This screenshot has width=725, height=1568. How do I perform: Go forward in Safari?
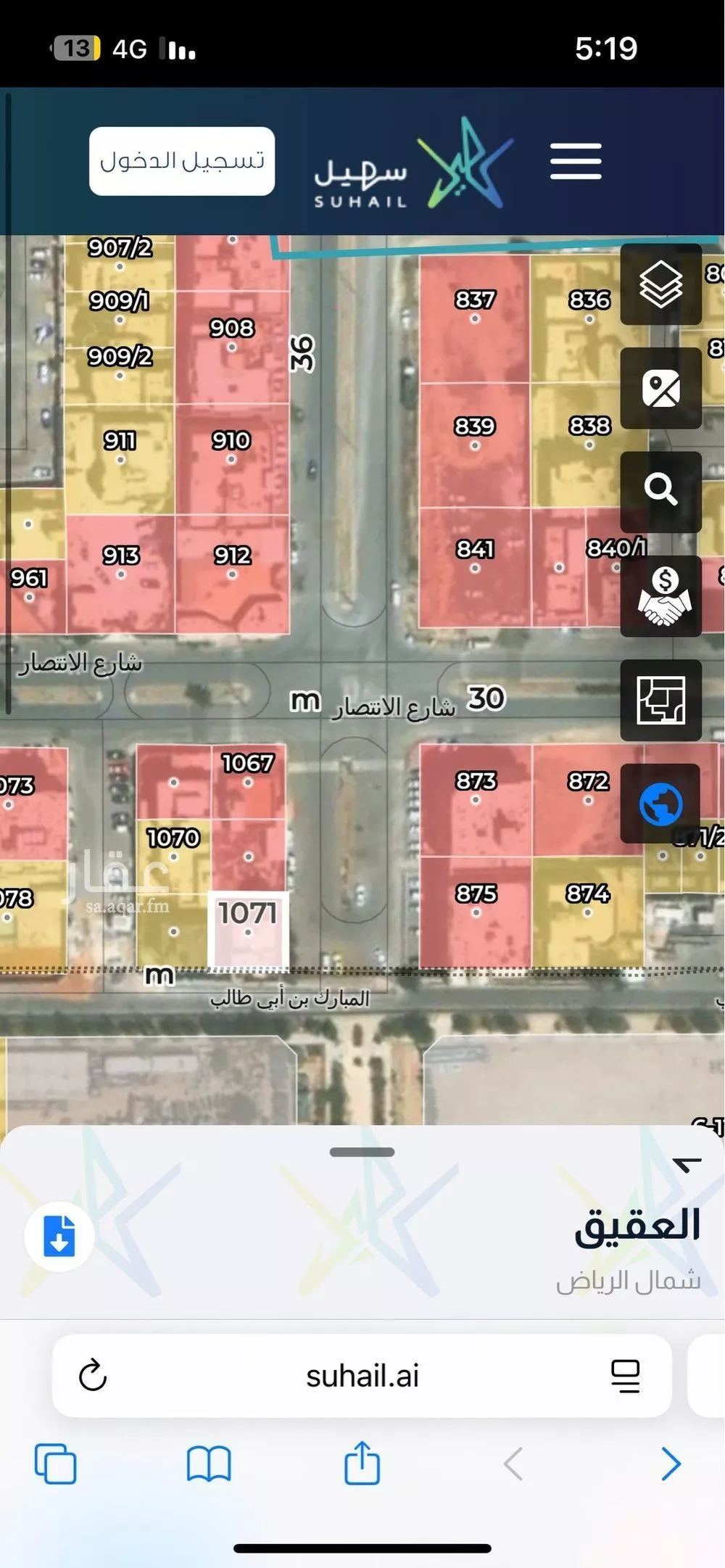pos(671,1464)
